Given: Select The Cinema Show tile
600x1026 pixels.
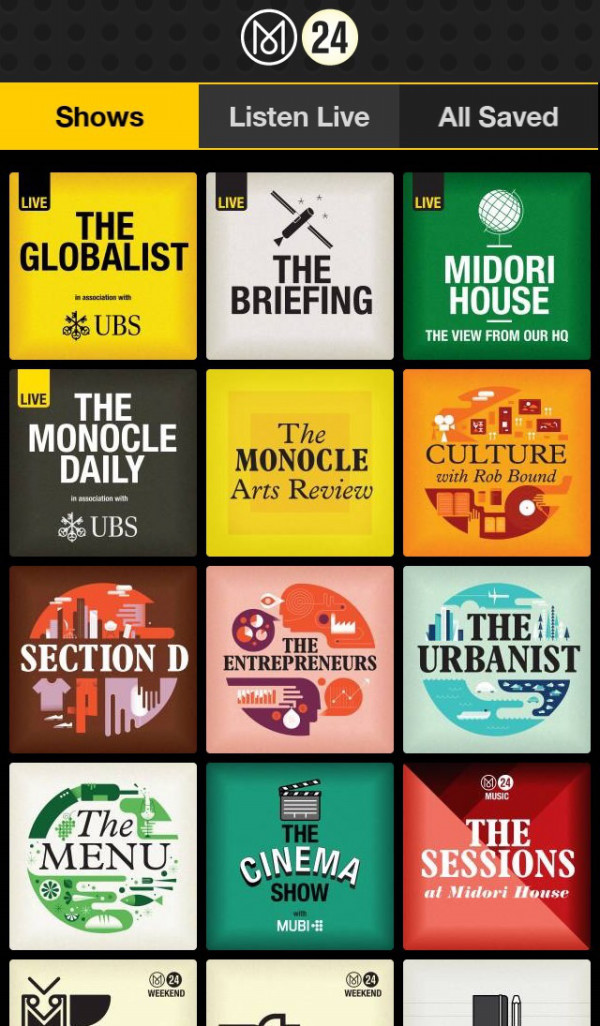Looking at the screenshot, I should click(300, 856).
